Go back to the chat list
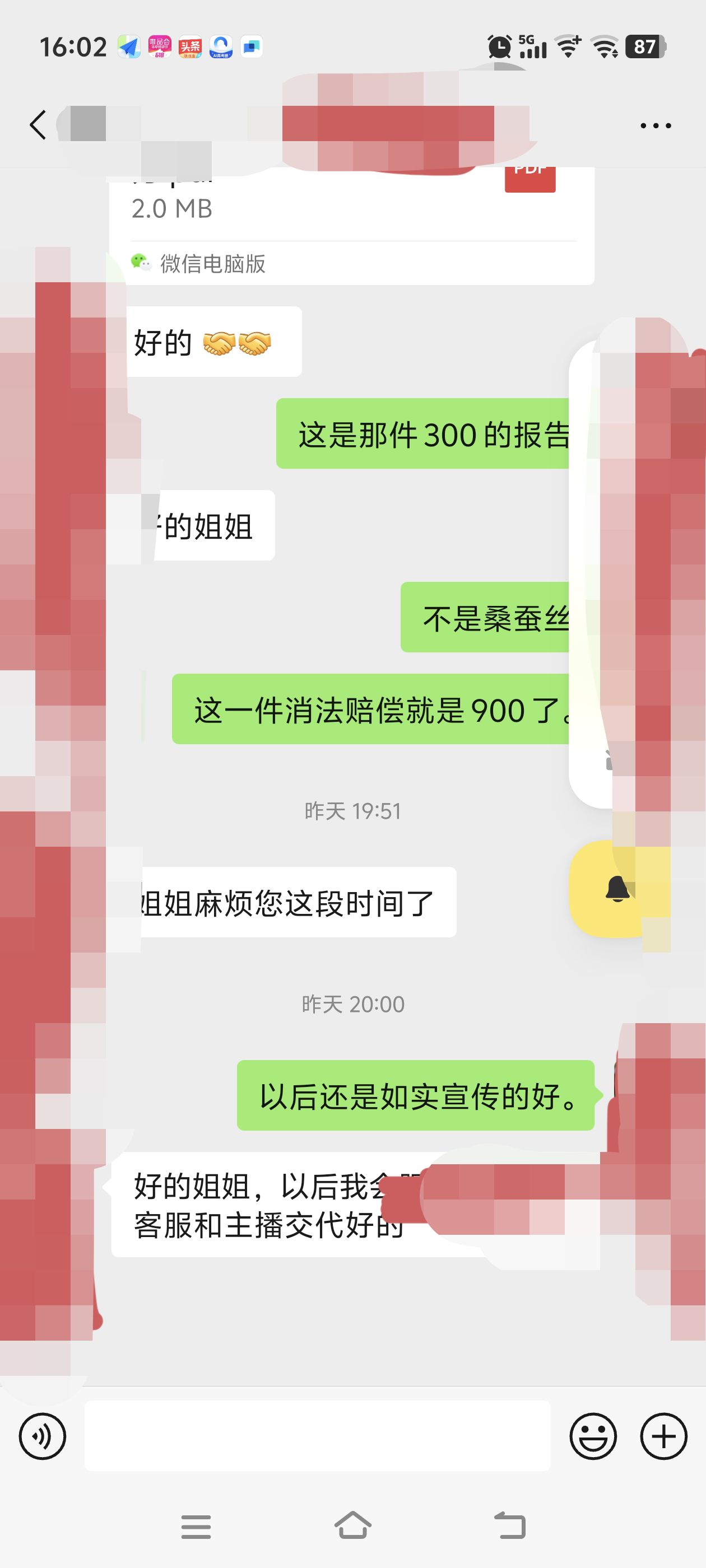Image resolution: width=706 pixels, height=1568 pixels. coord(38,125)
